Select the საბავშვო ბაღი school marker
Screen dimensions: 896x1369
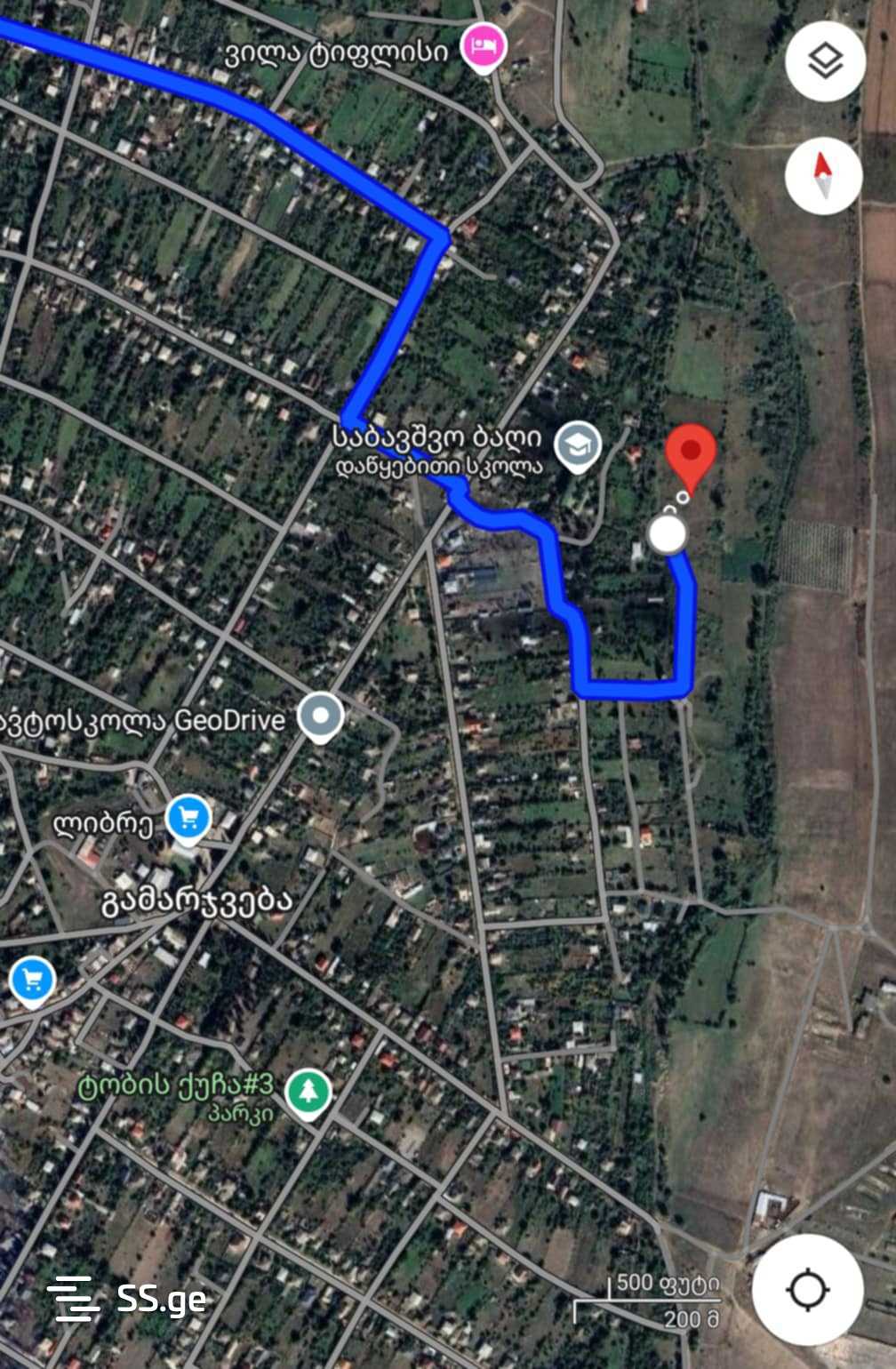[578, 445]
